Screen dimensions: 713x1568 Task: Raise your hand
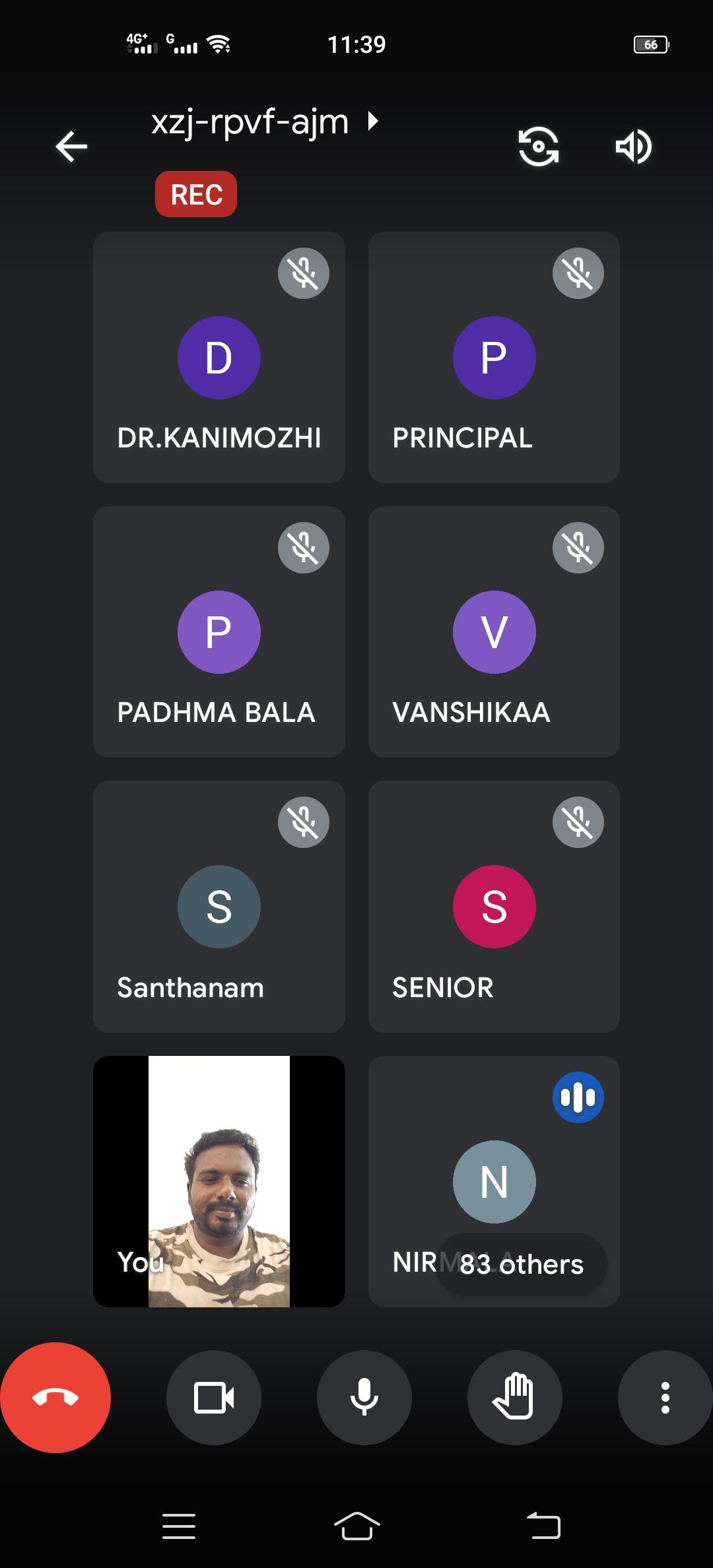pos(514,1397)
